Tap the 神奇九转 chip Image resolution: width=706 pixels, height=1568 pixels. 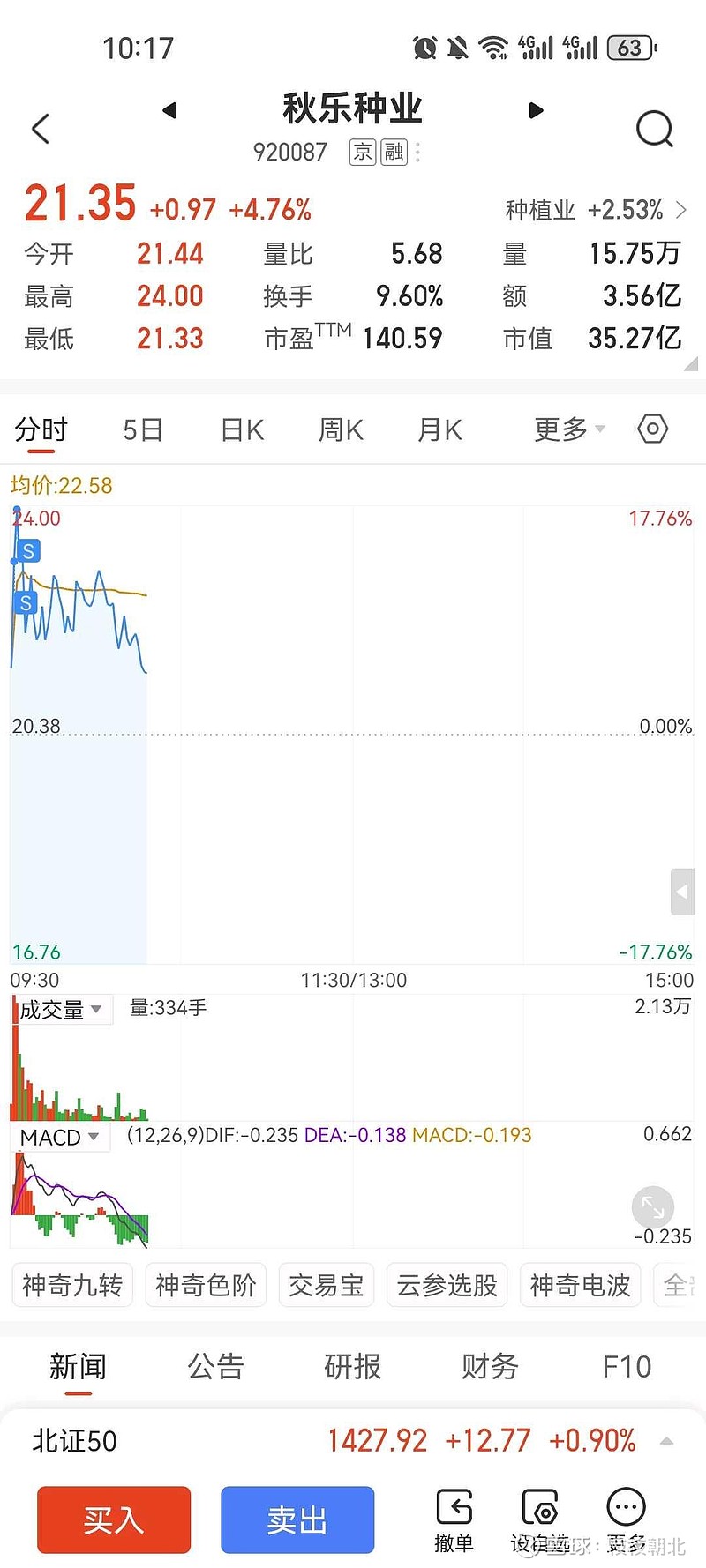pyautogui.click(x=72, y=1285)
